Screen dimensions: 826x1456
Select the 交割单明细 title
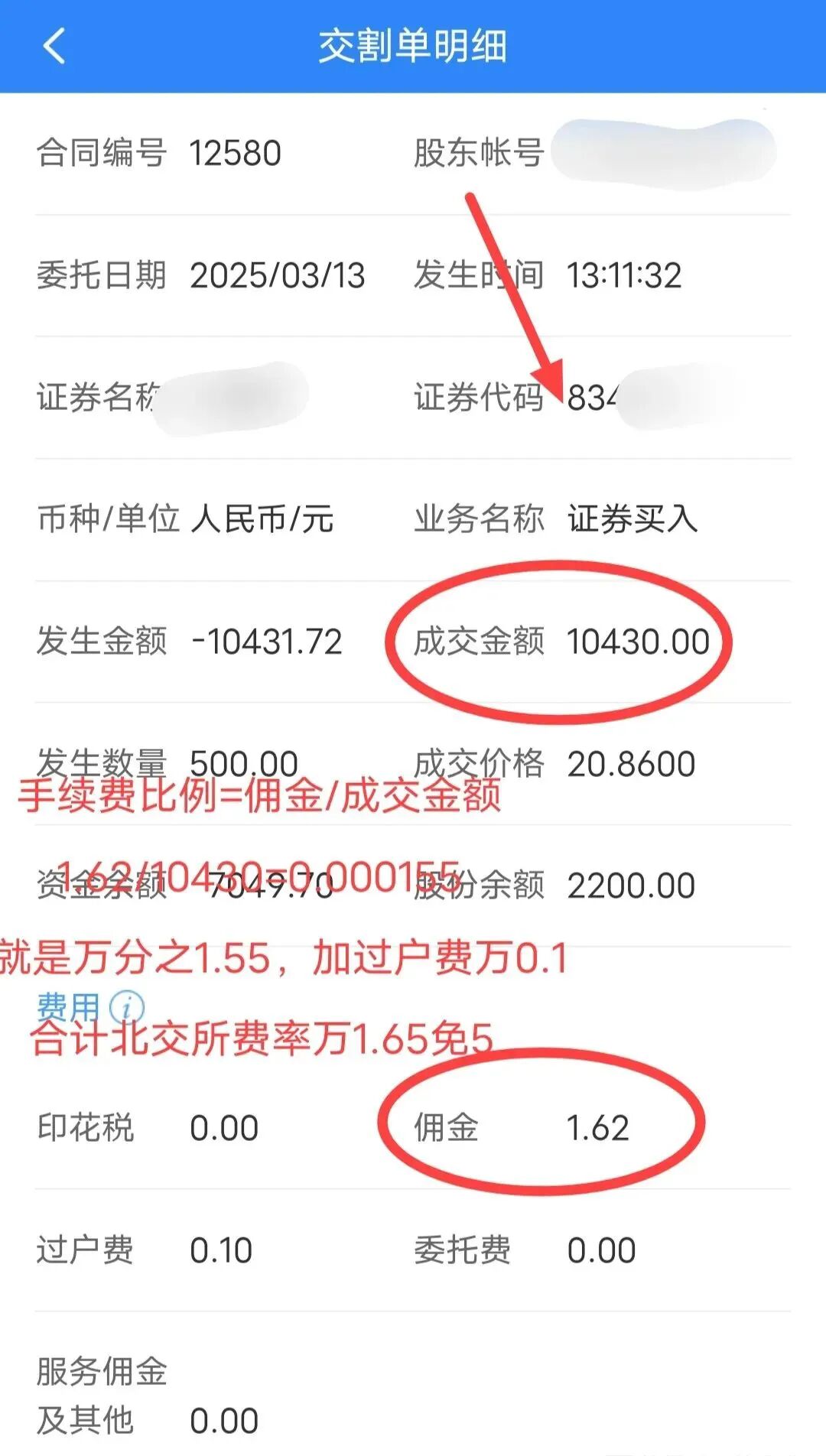pyautogui.click(x=413, y=46)
